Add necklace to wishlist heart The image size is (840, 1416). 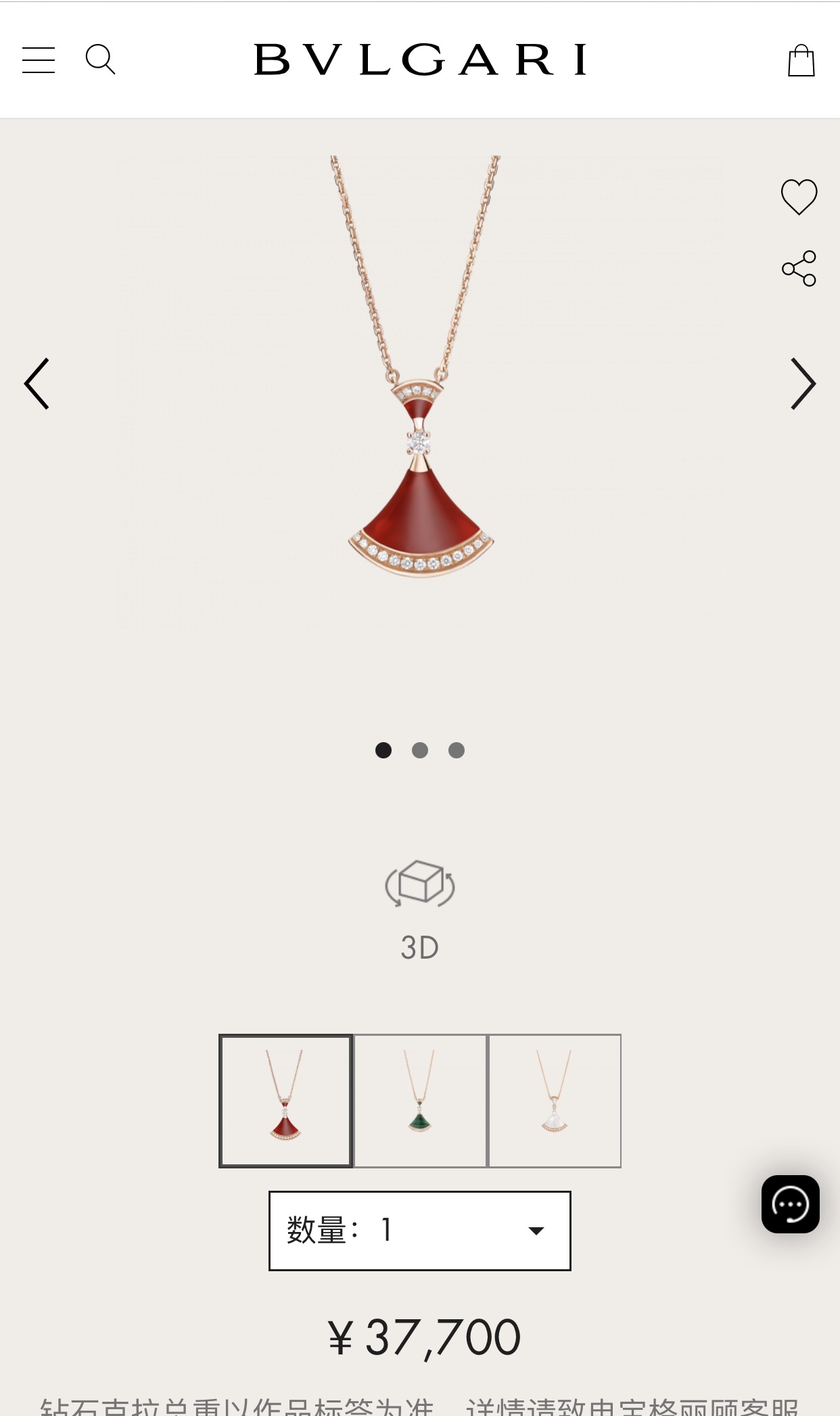point(799,197)
